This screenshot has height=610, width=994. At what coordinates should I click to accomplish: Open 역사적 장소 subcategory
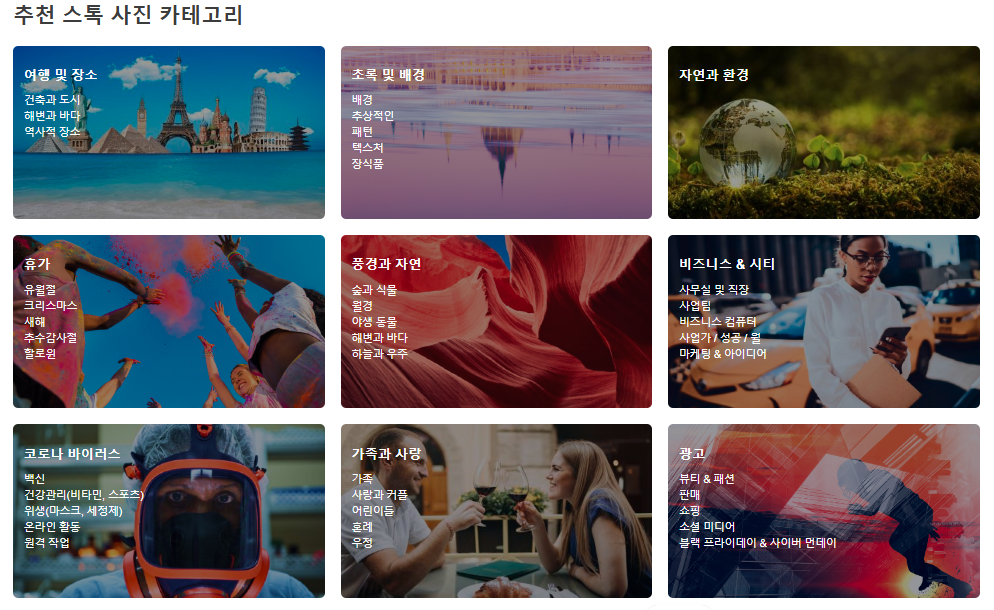52,132
